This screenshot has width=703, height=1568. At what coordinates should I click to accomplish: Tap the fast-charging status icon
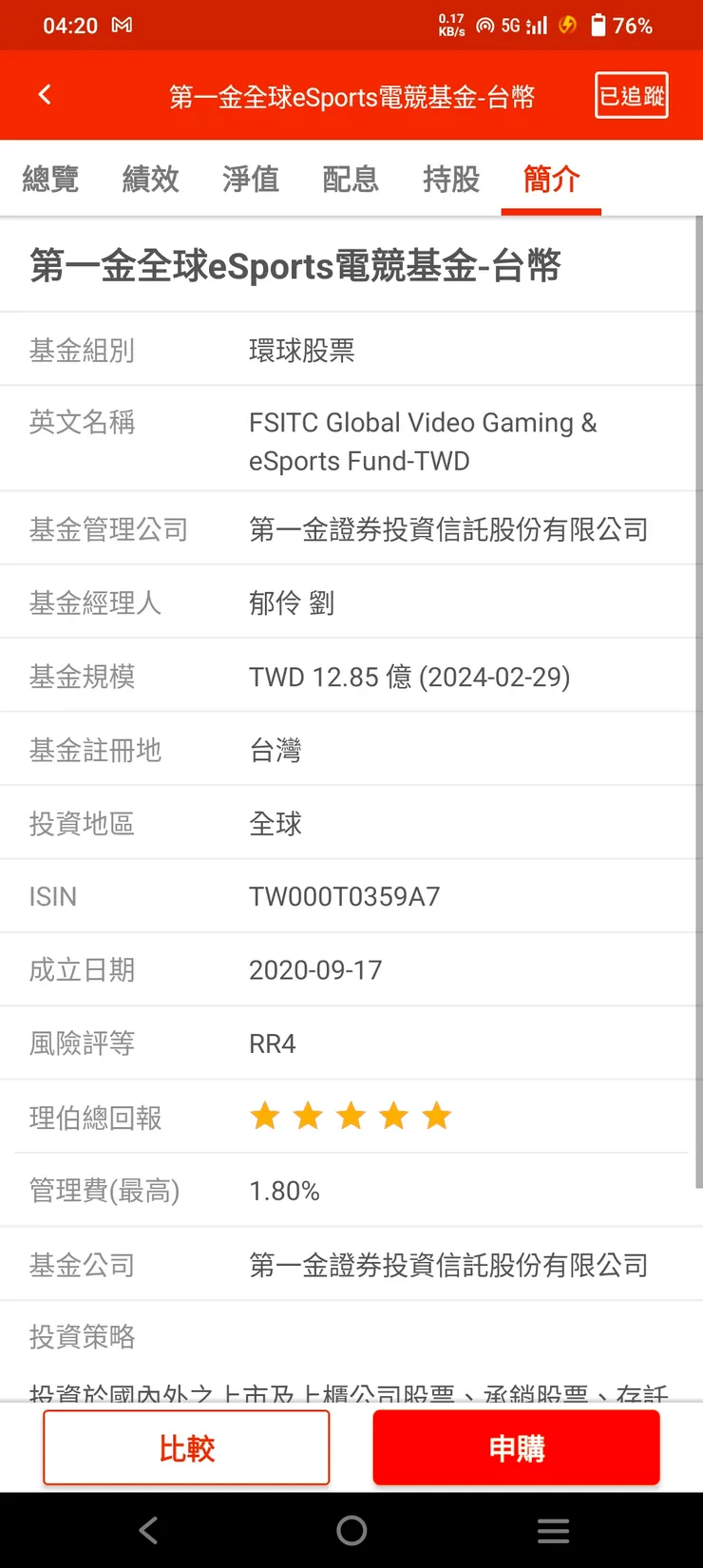click(x=567, y=25)
